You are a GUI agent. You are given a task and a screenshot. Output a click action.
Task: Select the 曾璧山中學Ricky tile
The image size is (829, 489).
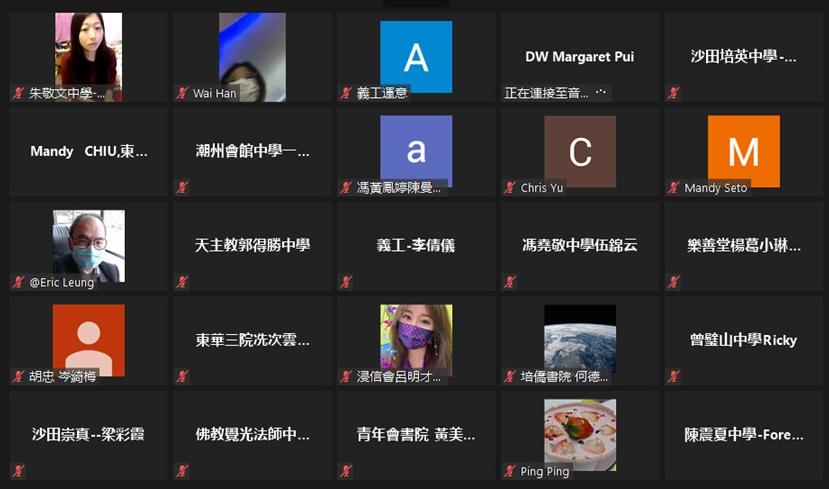tap(743, 340)
